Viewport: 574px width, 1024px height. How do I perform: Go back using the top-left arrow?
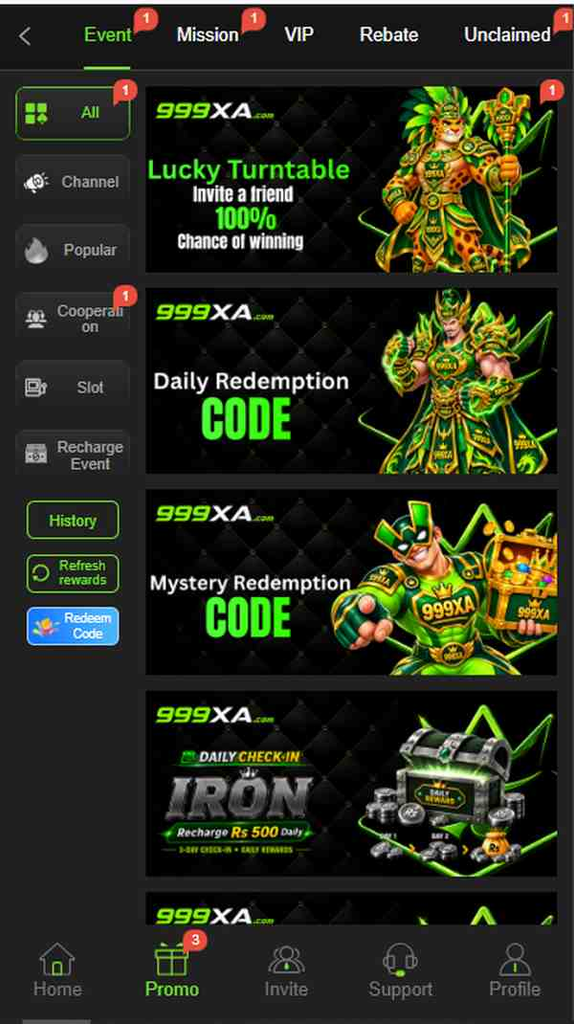click(x=25, y=36)
